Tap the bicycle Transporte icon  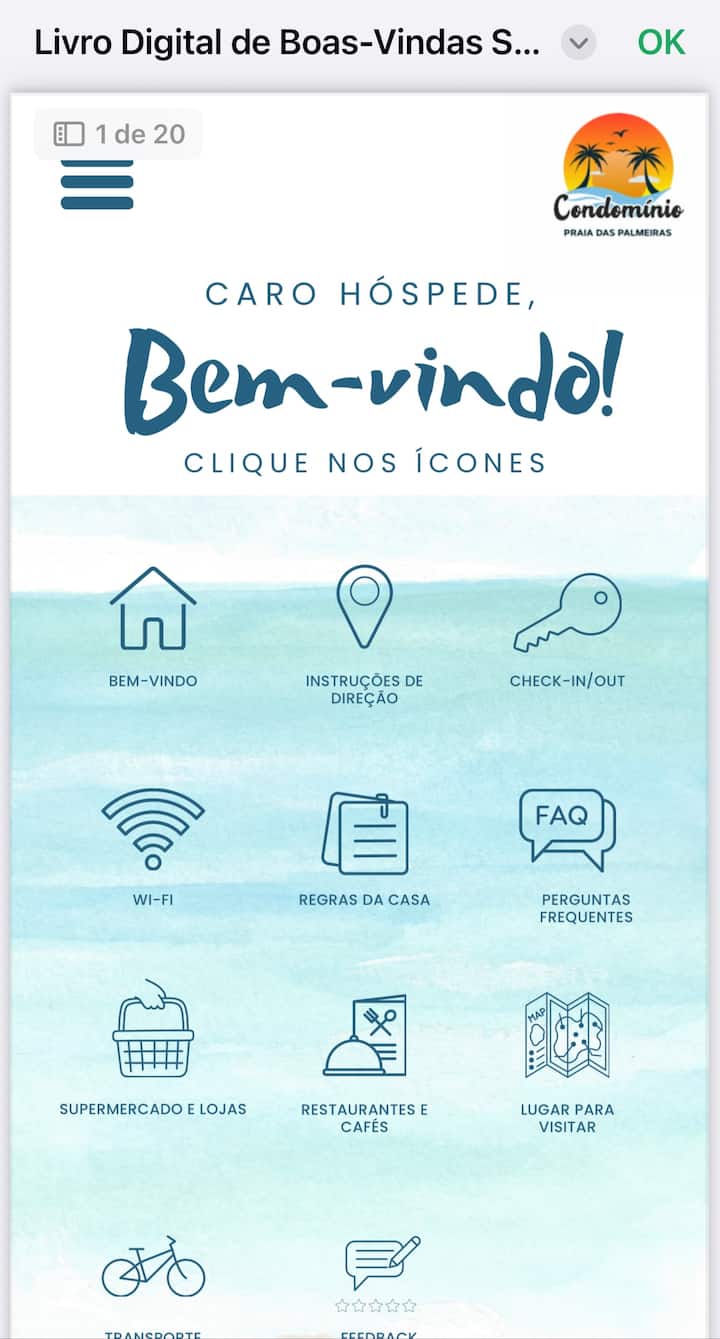point(153,1267)
